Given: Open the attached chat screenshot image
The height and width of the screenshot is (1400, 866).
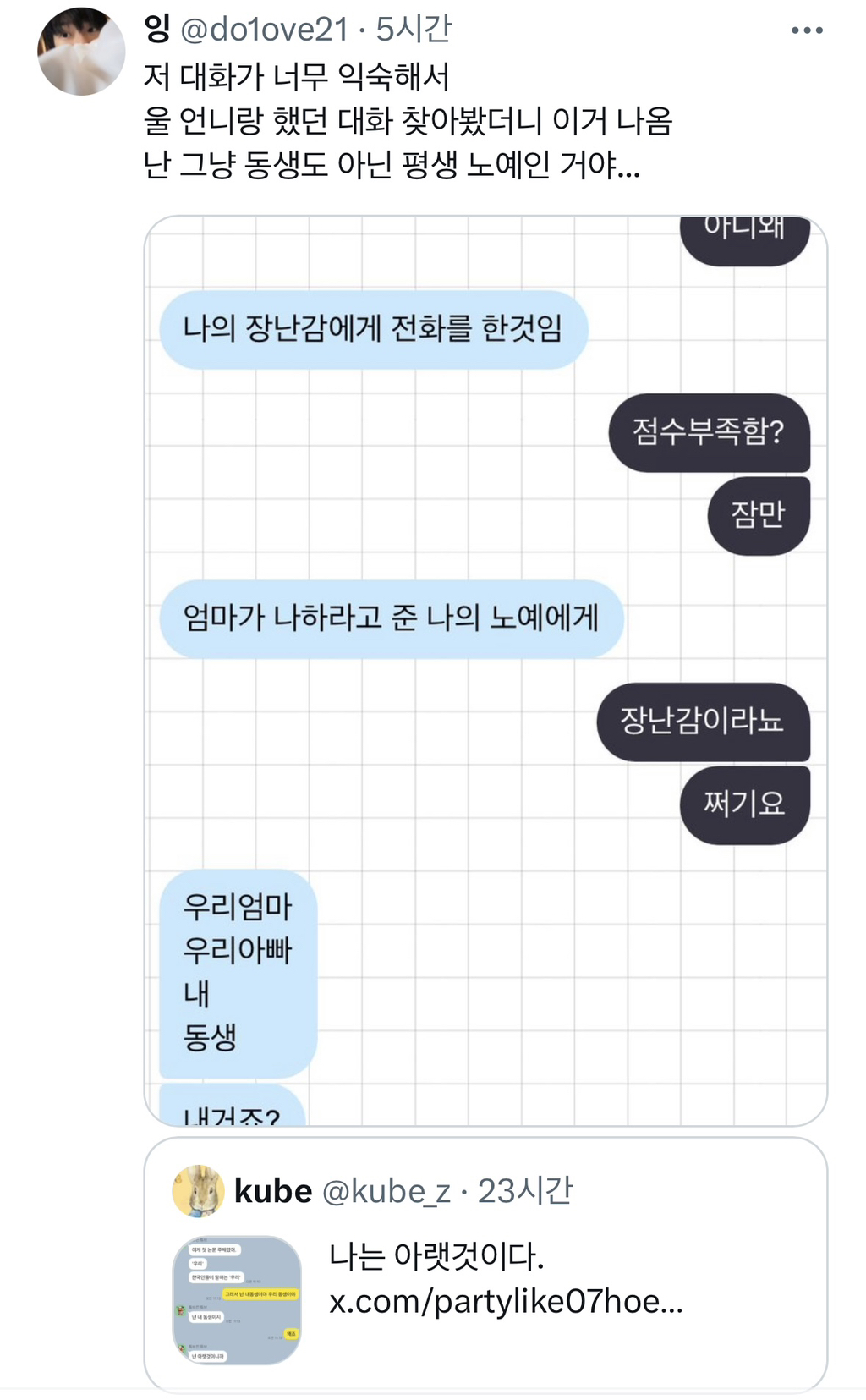Looking at the screenshot, I should click(485, 670).
